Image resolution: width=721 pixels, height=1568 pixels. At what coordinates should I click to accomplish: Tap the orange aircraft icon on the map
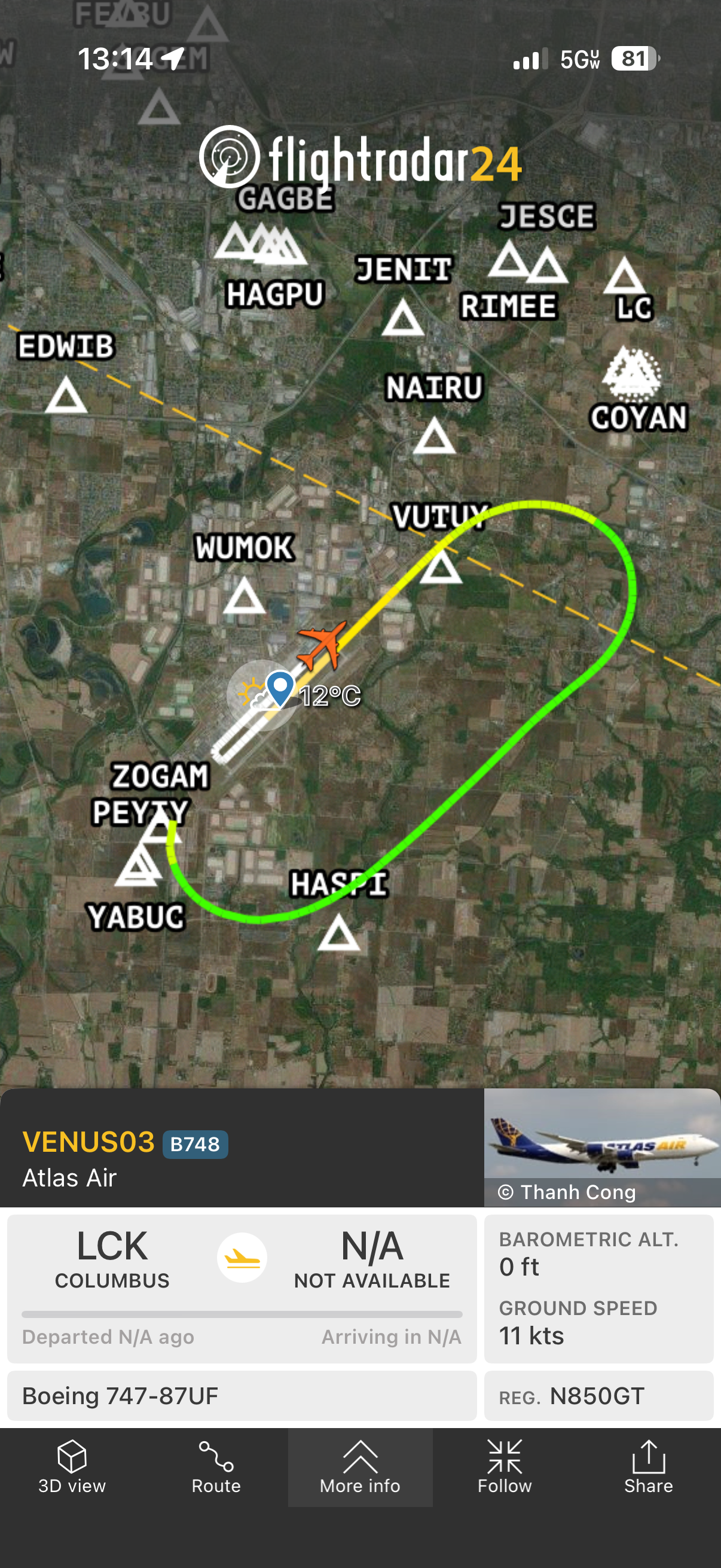(x=322, y=644)
